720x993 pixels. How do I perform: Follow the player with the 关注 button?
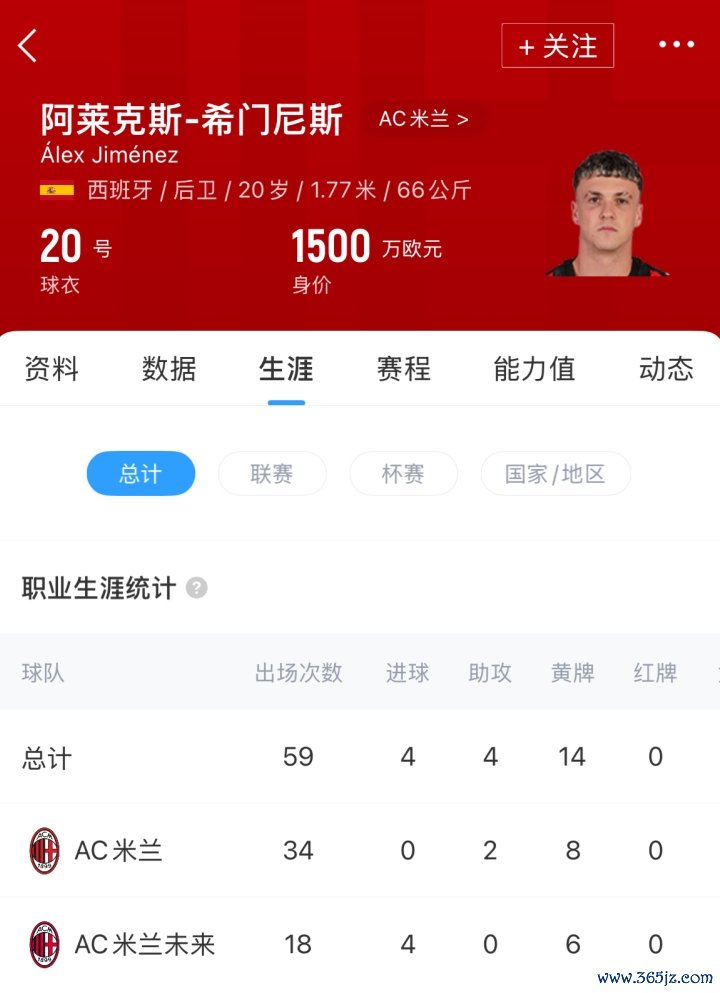coord(557,46)
